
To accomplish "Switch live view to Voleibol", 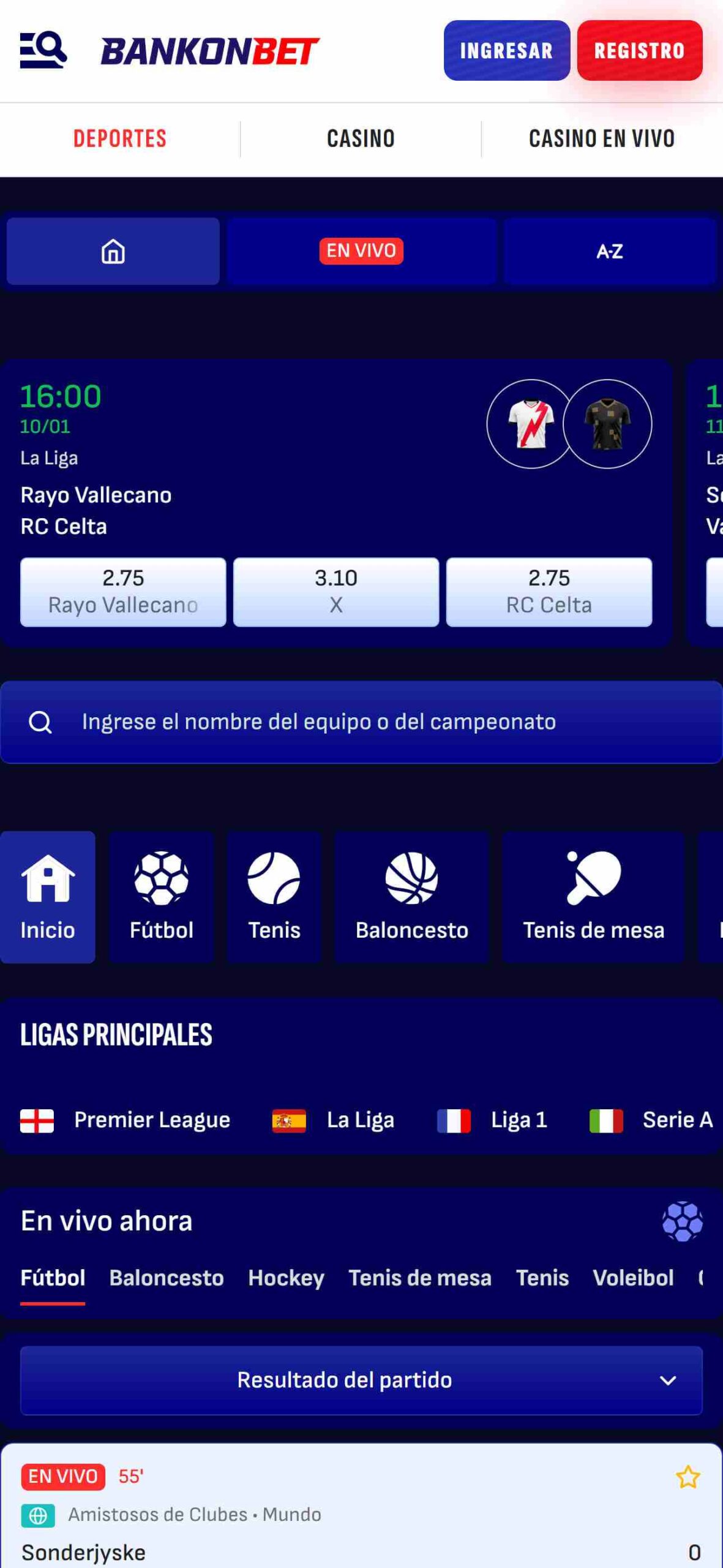I will 633,1278.
